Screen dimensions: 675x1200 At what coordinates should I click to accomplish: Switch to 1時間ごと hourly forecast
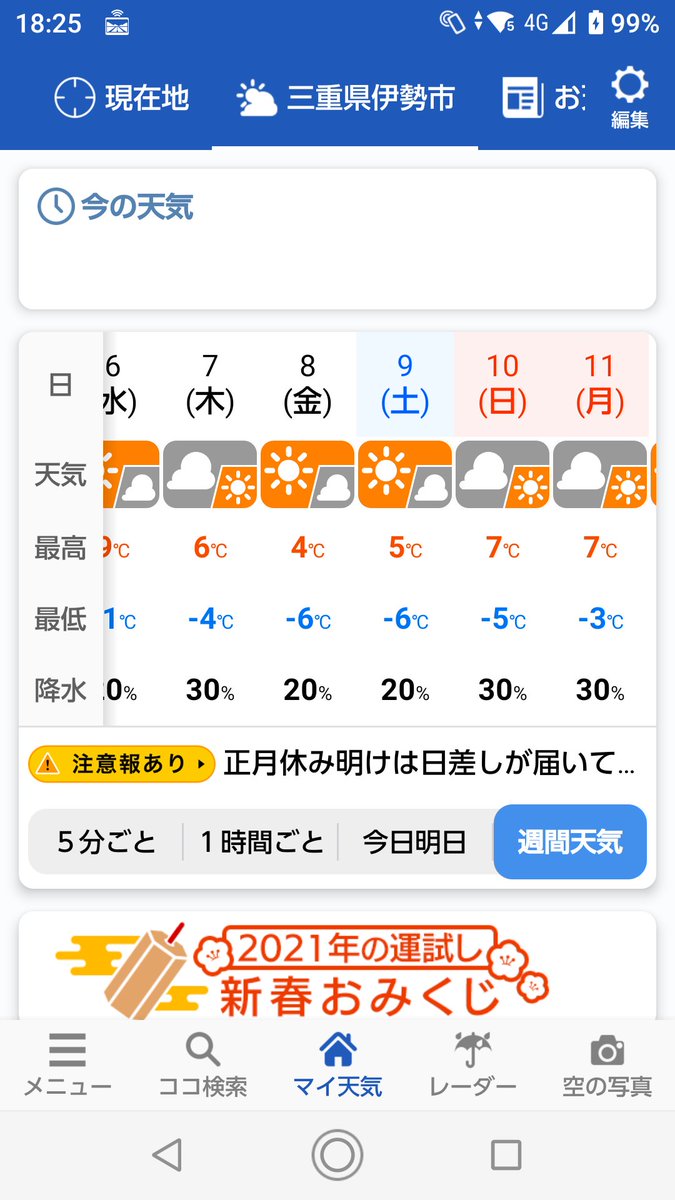pyautogui.click(x=261, y=842)
